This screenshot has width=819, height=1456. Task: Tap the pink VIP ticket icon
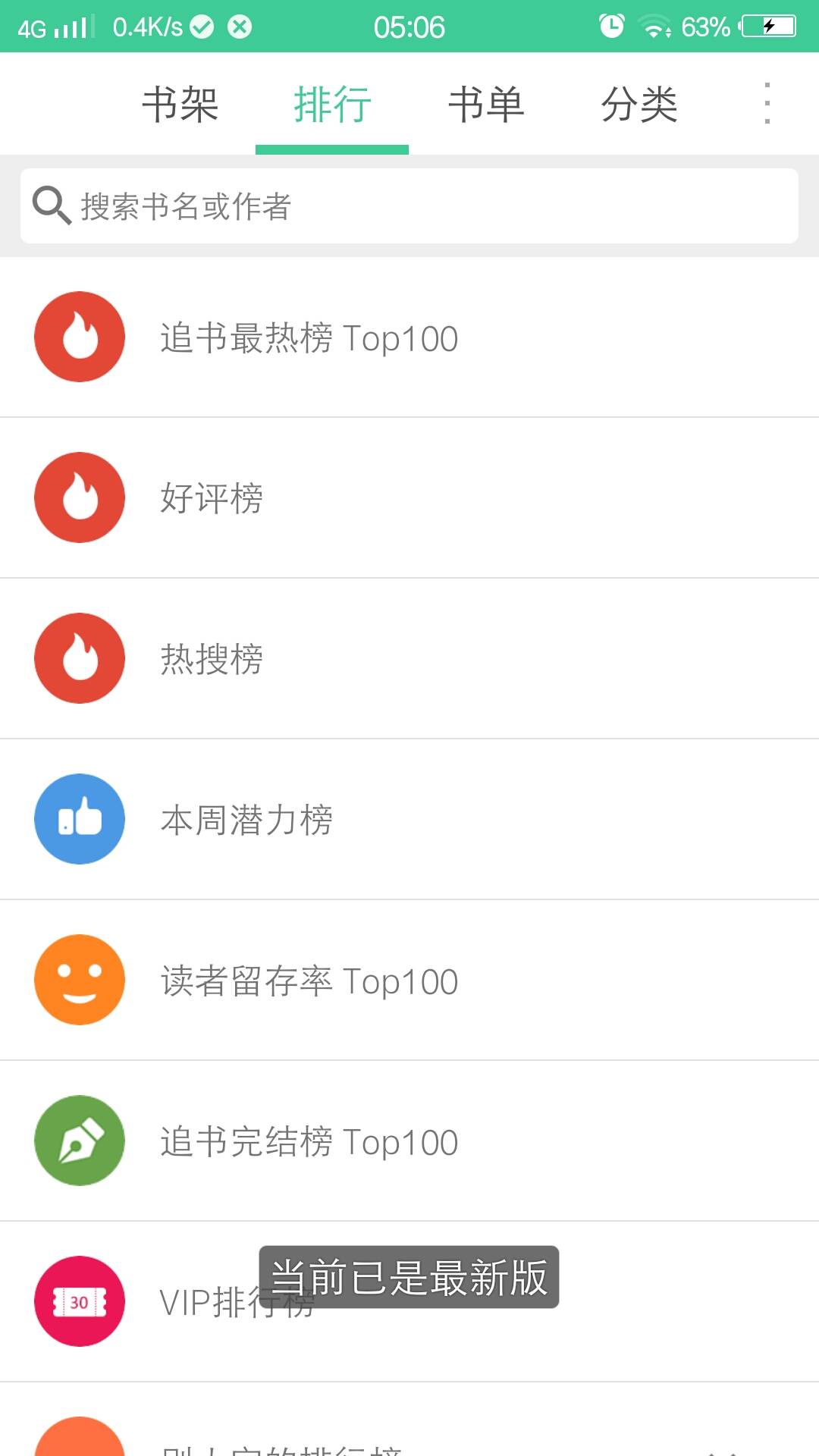click(79, 1301)
